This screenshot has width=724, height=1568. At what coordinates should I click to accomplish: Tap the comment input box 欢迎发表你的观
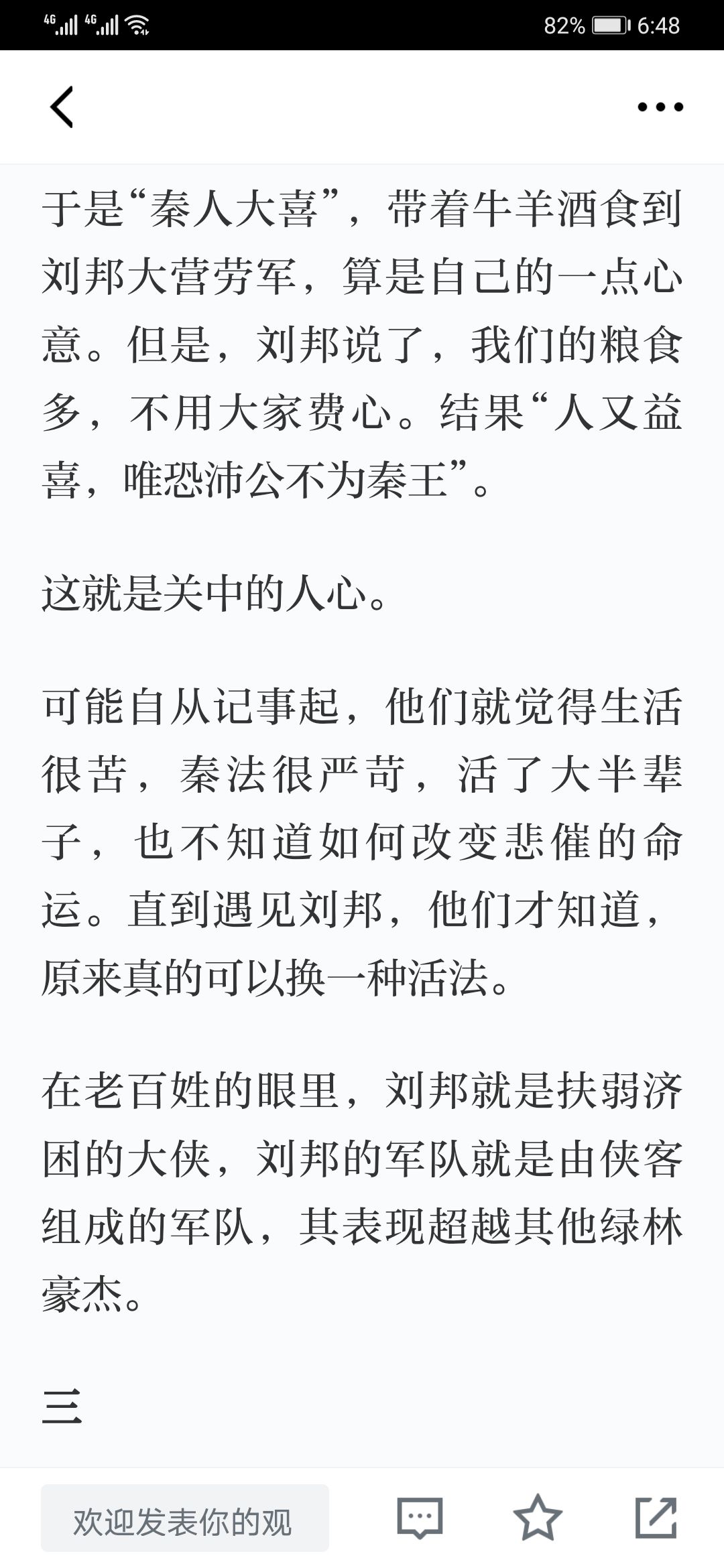185,1518
